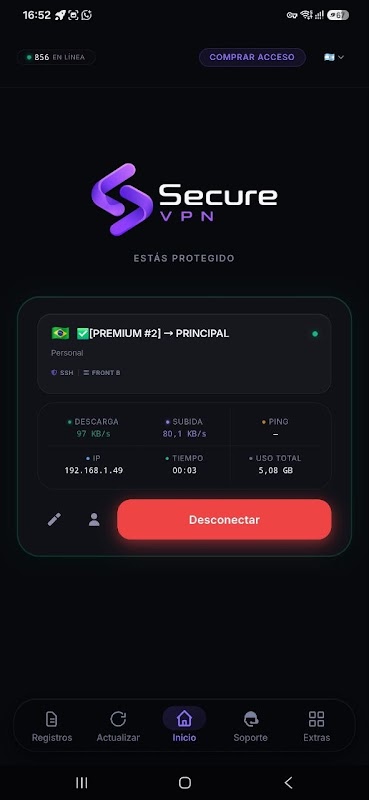The width and height of the screenshot is (369, 800).
Task: Open the system recent apps
Action: [x=82, y=782]
